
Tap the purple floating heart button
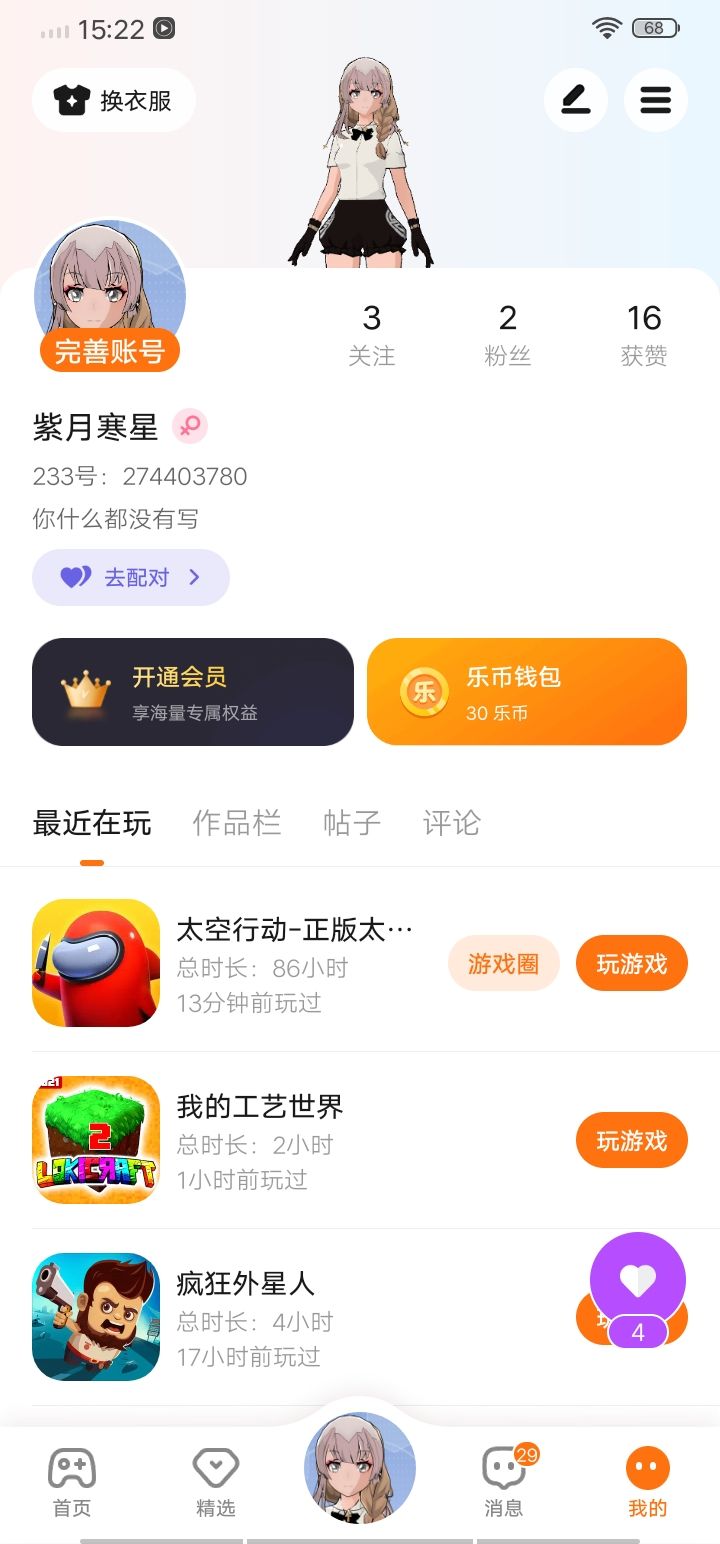[638, 1280]
